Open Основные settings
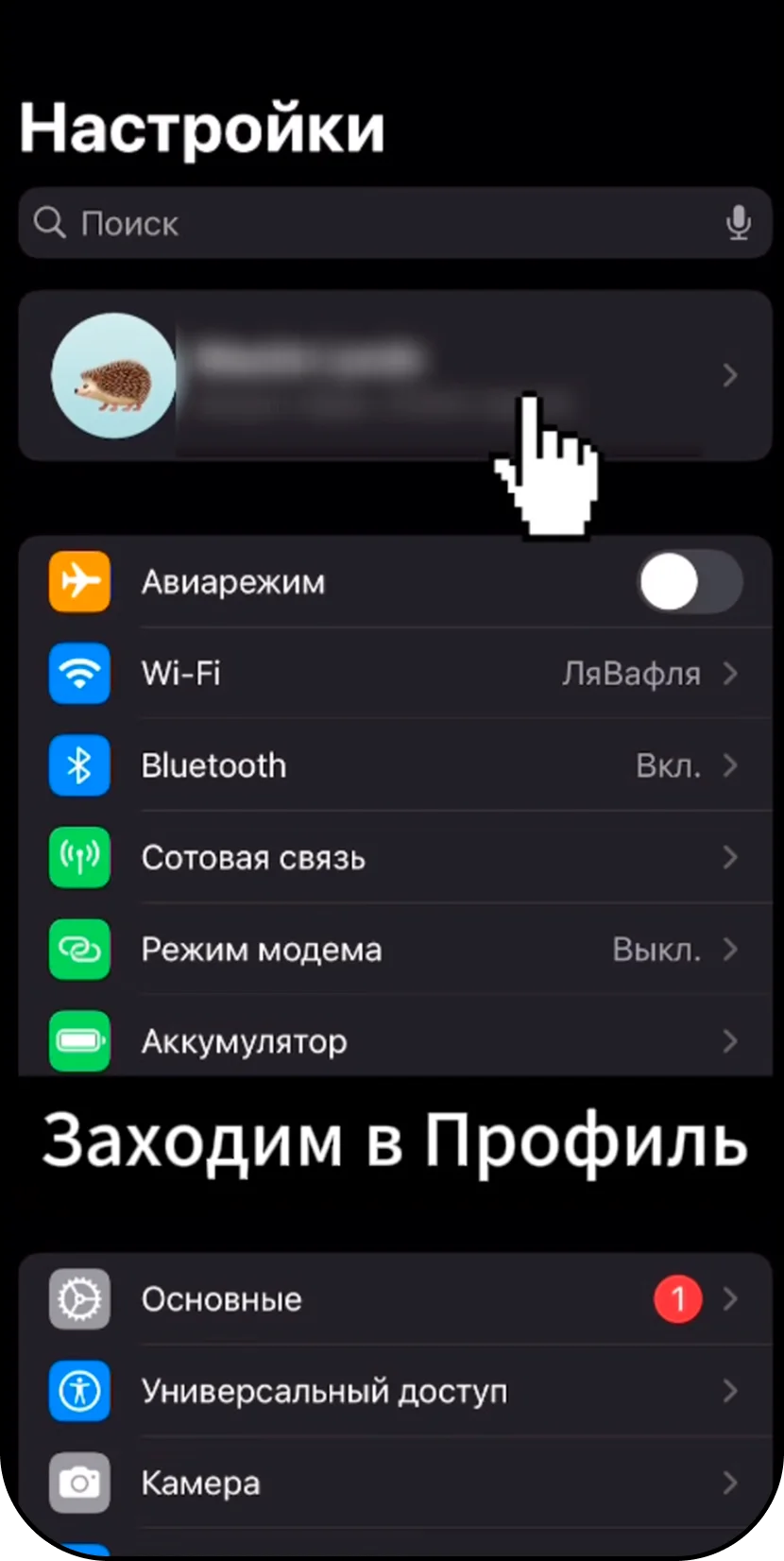 pyautogui.click(x=395, y=1299)
